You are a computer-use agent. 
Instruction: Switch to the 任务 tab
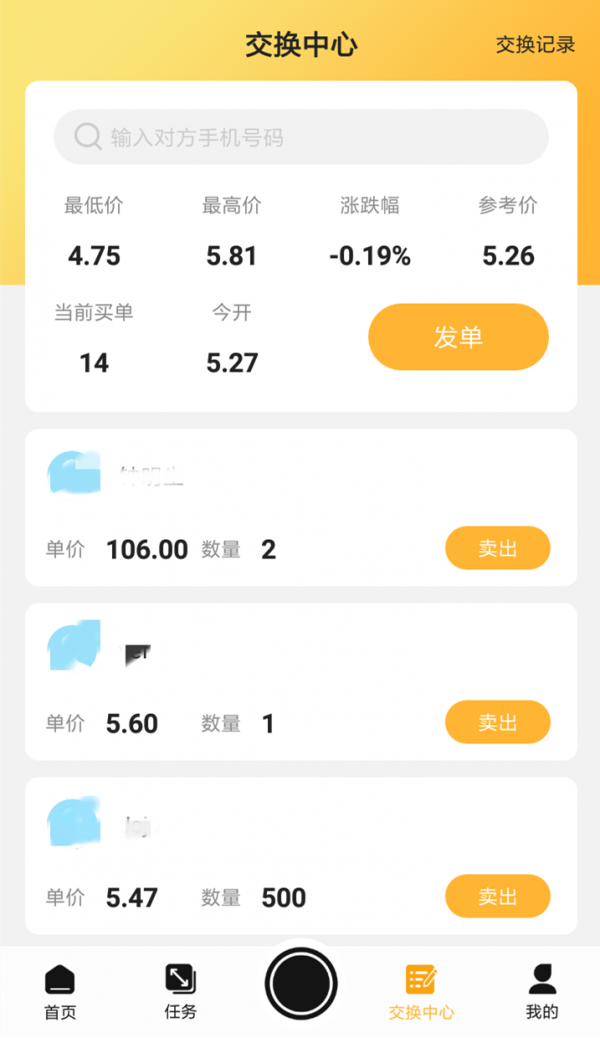(x=181, y=991)
